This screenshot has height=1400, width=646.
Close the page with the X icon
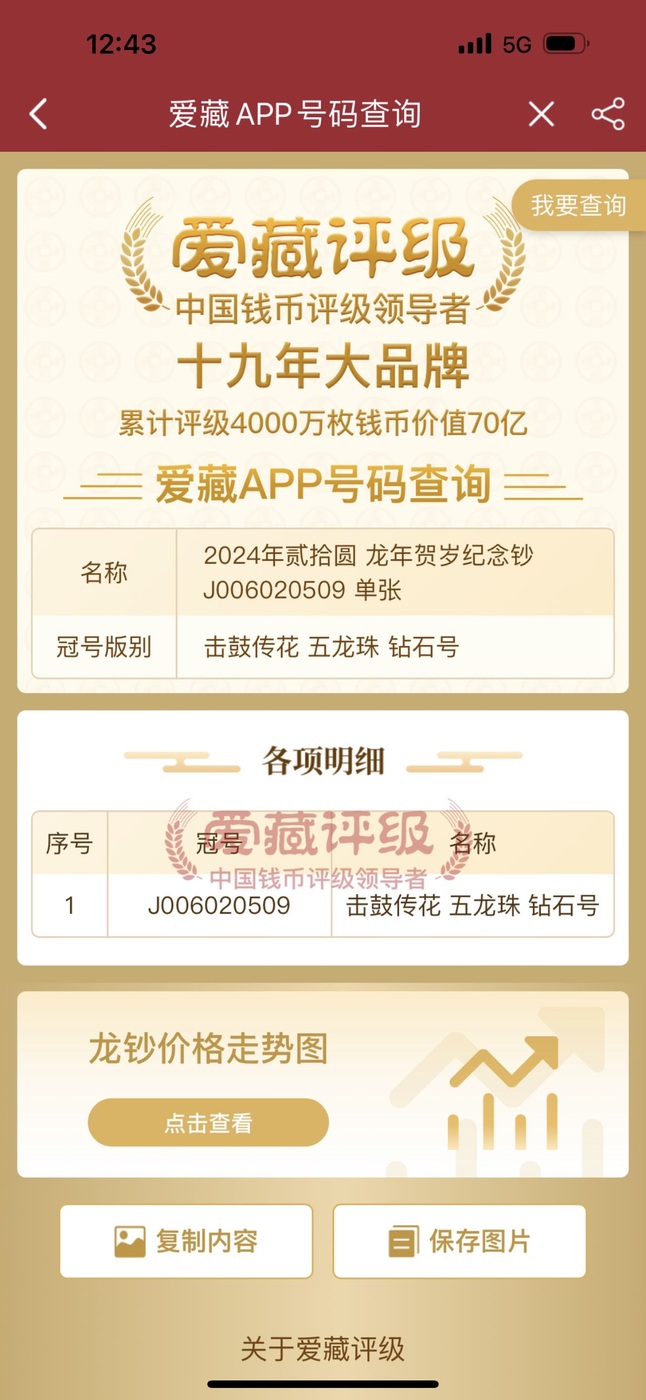coord(541,114)
